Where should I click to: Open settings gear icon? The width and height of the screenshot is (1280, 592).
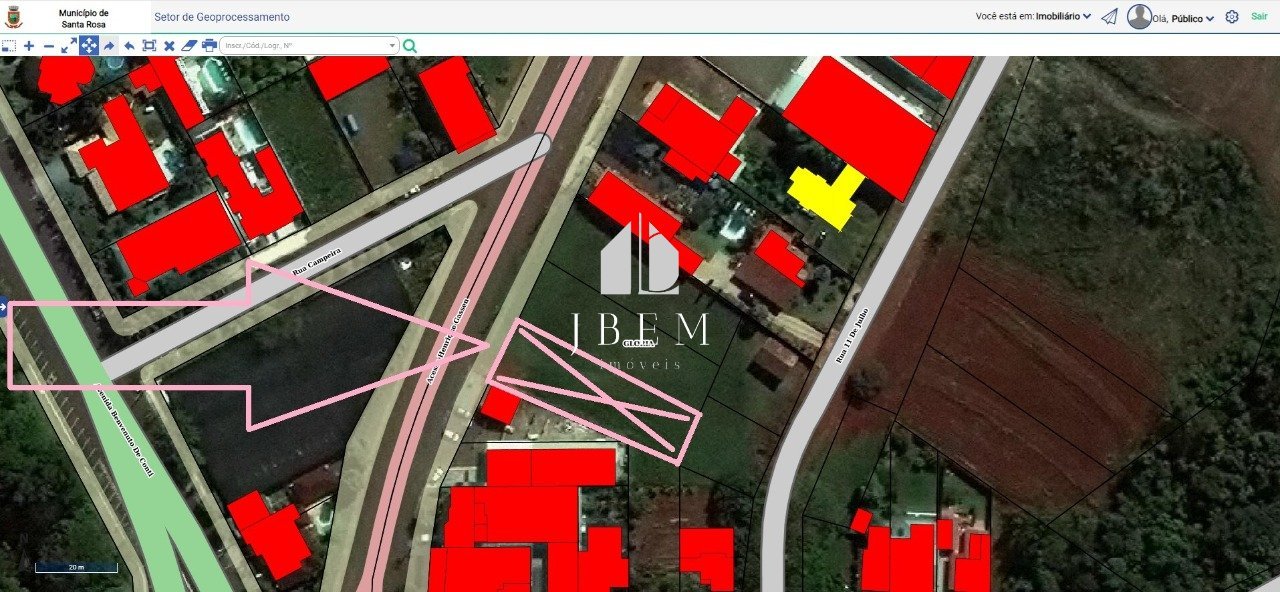click(1232, 17)
